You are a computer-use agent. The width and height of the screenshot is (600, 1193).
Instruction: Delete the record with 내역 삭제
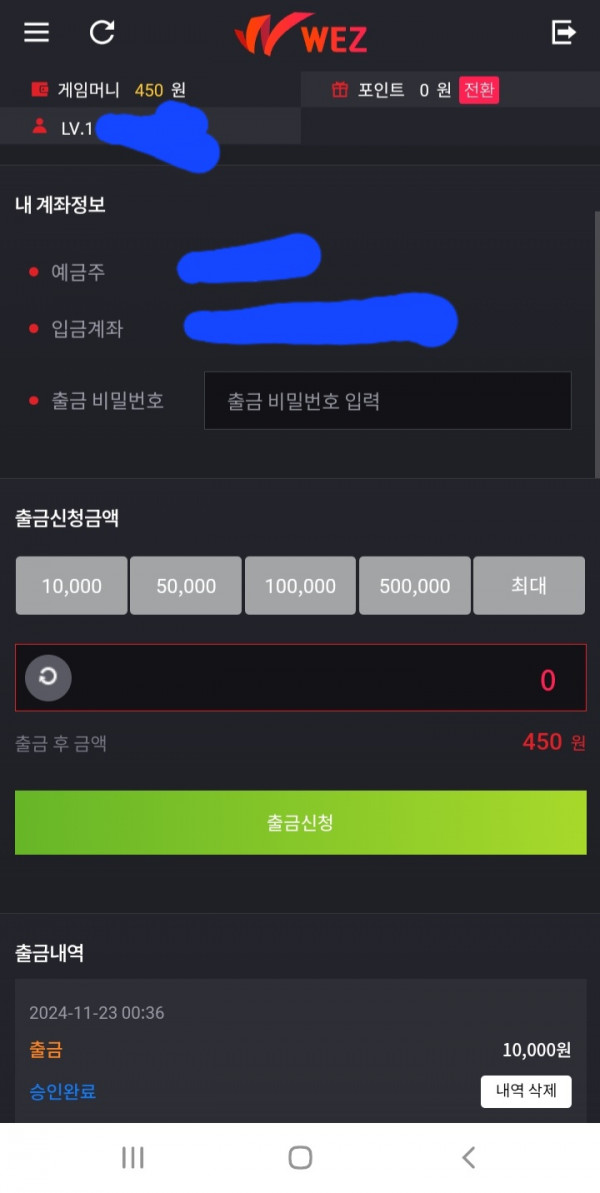tap(526, 1091)
